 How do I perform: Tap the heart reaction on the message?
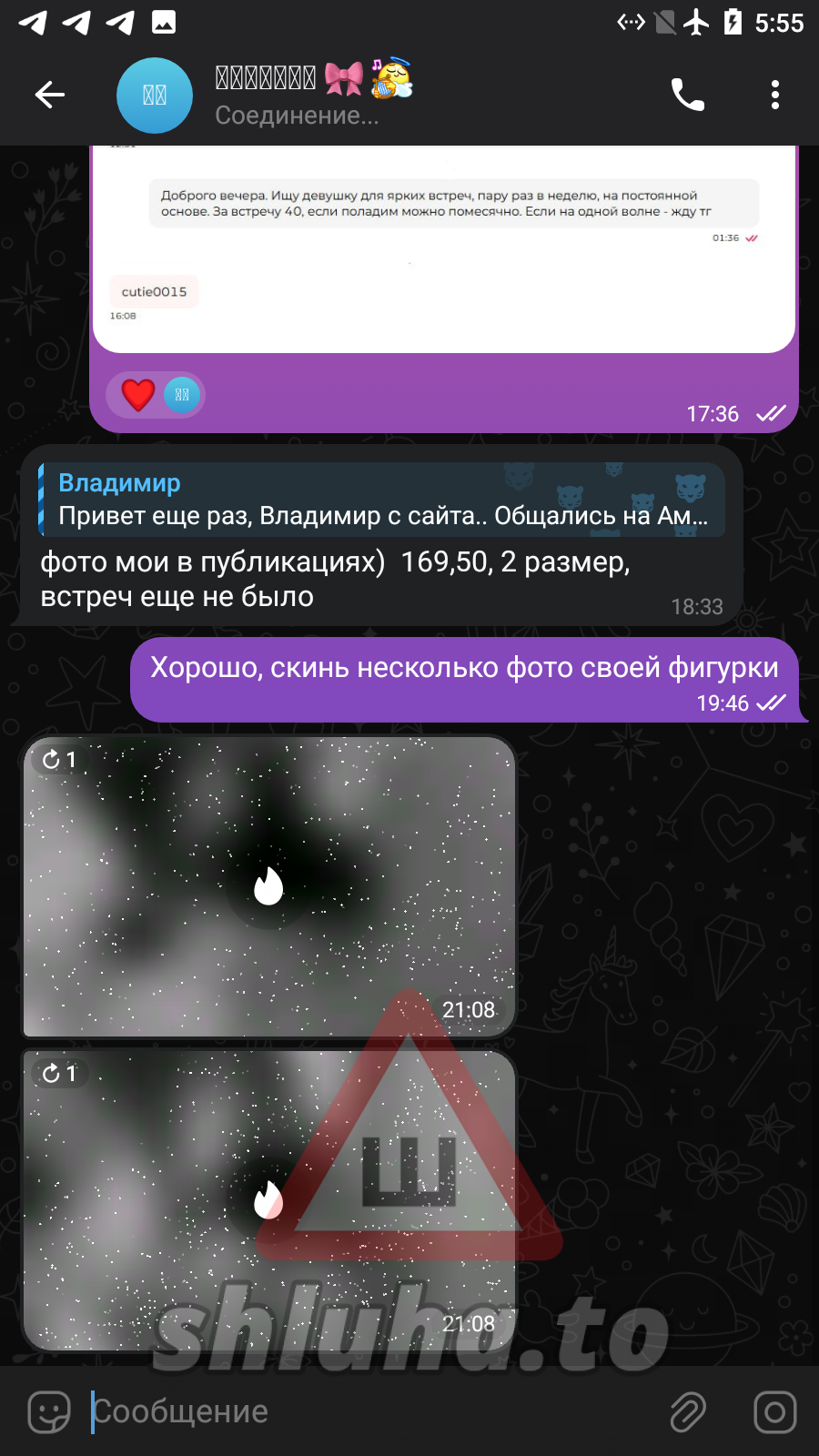(x=138, y=395)
